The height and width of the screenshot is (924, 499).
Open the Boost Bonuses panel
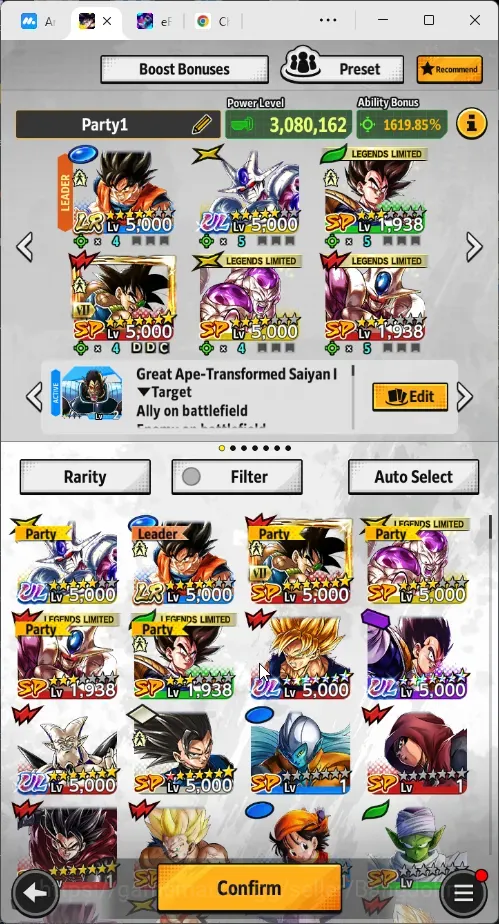(x=184, y=70)
